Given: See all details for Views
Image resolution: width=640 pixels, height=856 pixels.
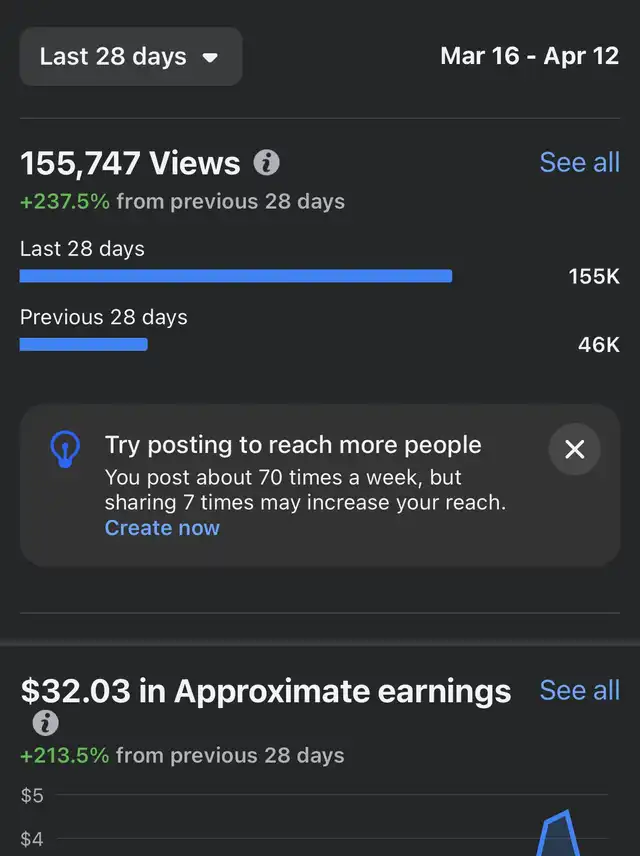Looking at the screenshot, I should point(579,163).
